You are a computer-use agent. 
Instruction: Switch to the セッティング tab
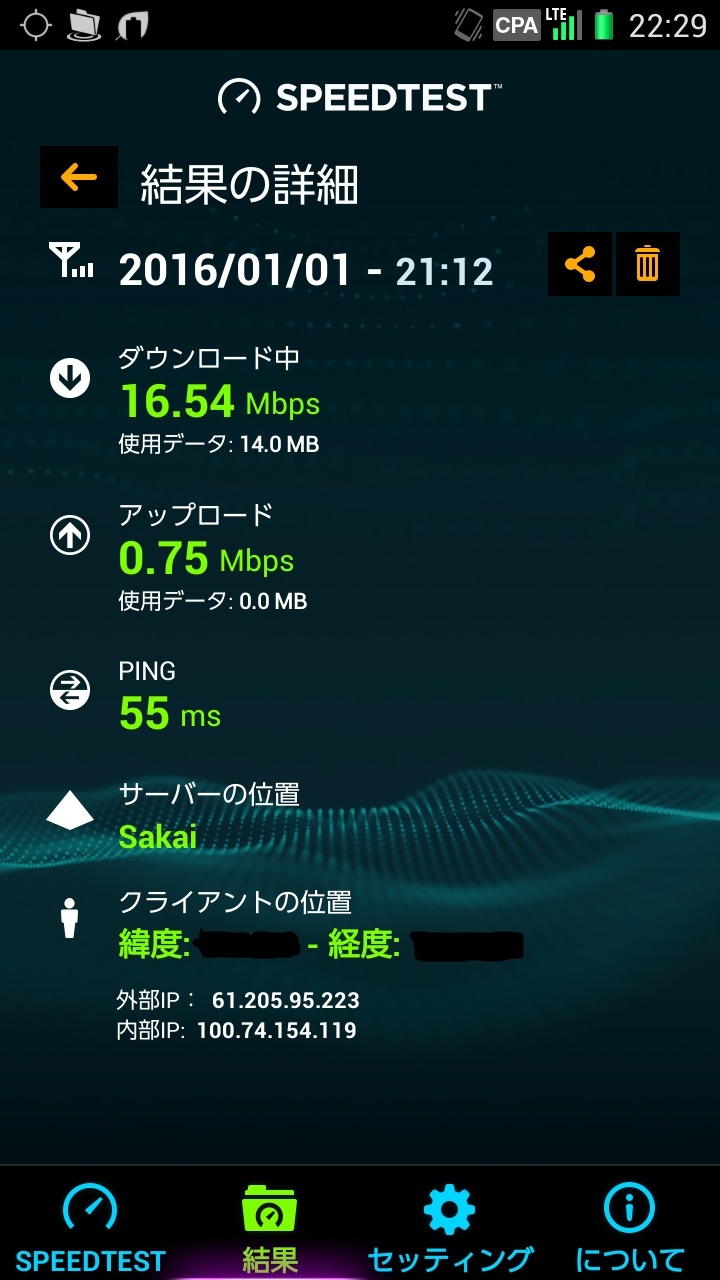(x=450, y=1226)
